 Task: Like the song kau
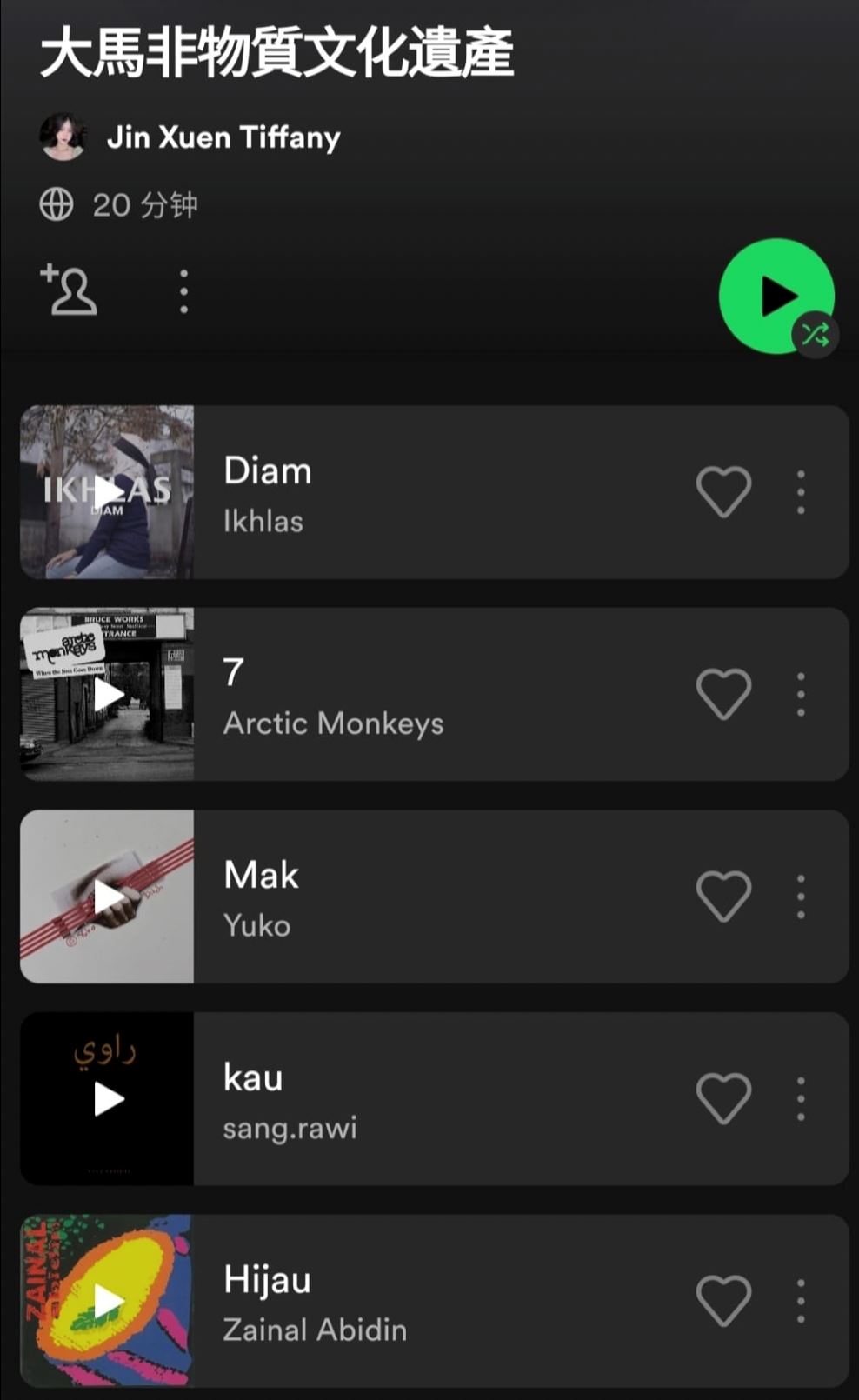[x=723, y=1099]
